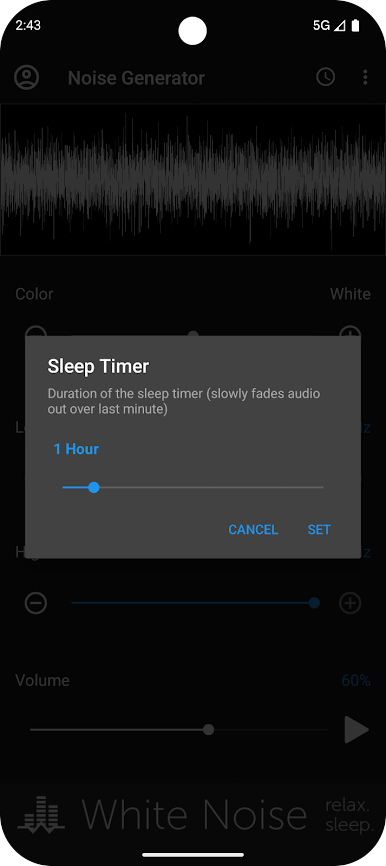Cancel the Sleep Timer dialog
Image resolution: width=386 pixels, height=866 pixels.
(253, 530)
